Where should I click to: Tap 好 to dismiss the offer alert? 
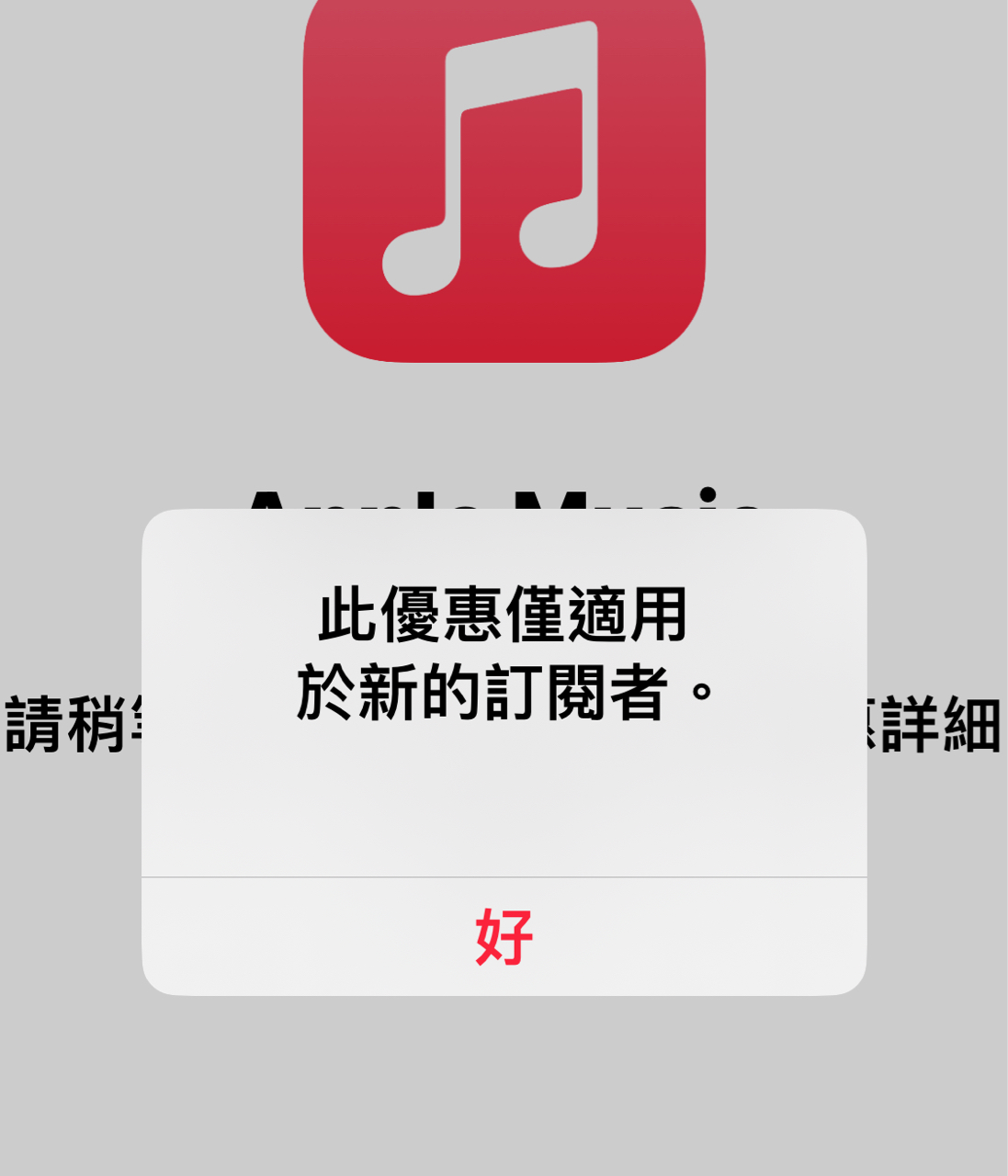click(x=504, y=936)
